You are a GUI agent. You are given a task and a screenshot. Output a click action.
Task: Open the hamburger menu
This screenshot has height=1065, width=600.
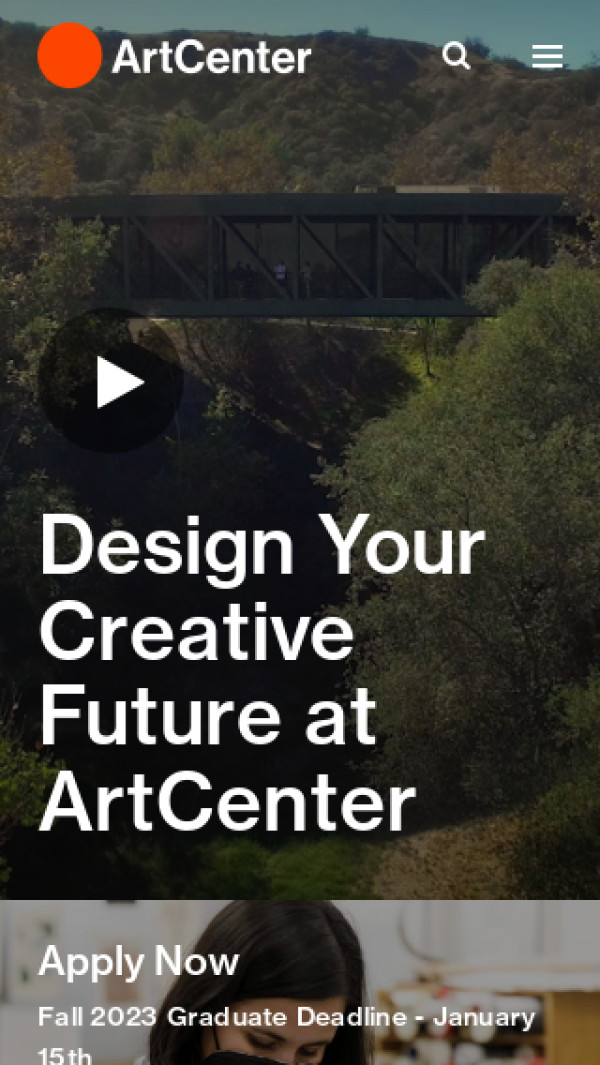click(x=547, y=57)
